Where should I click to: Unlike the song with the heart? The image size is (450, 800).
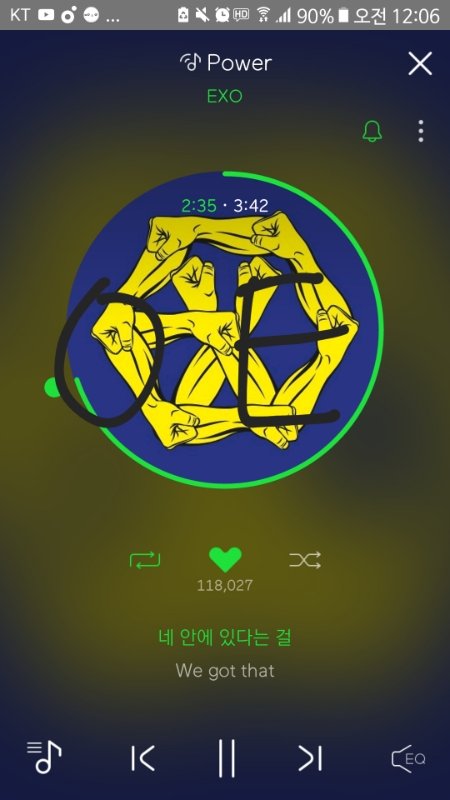pos(225,560)
